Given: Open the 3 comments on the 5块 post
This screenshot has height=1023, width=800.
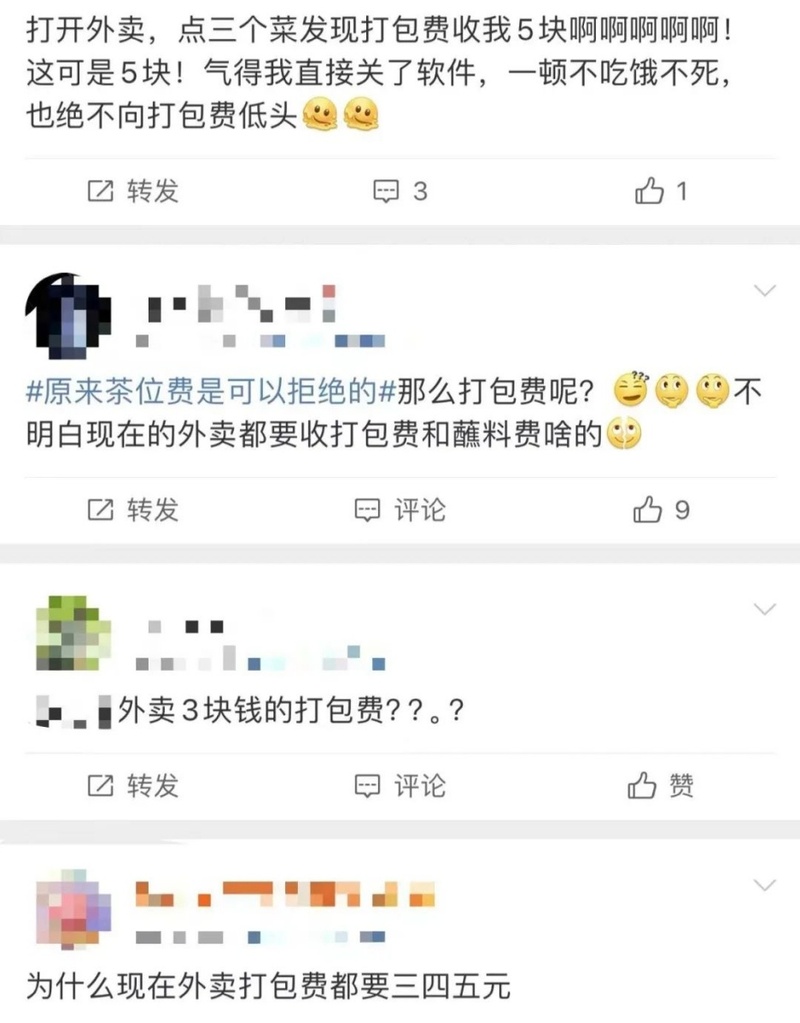Looking at the screenshot, I should (400, 191).
